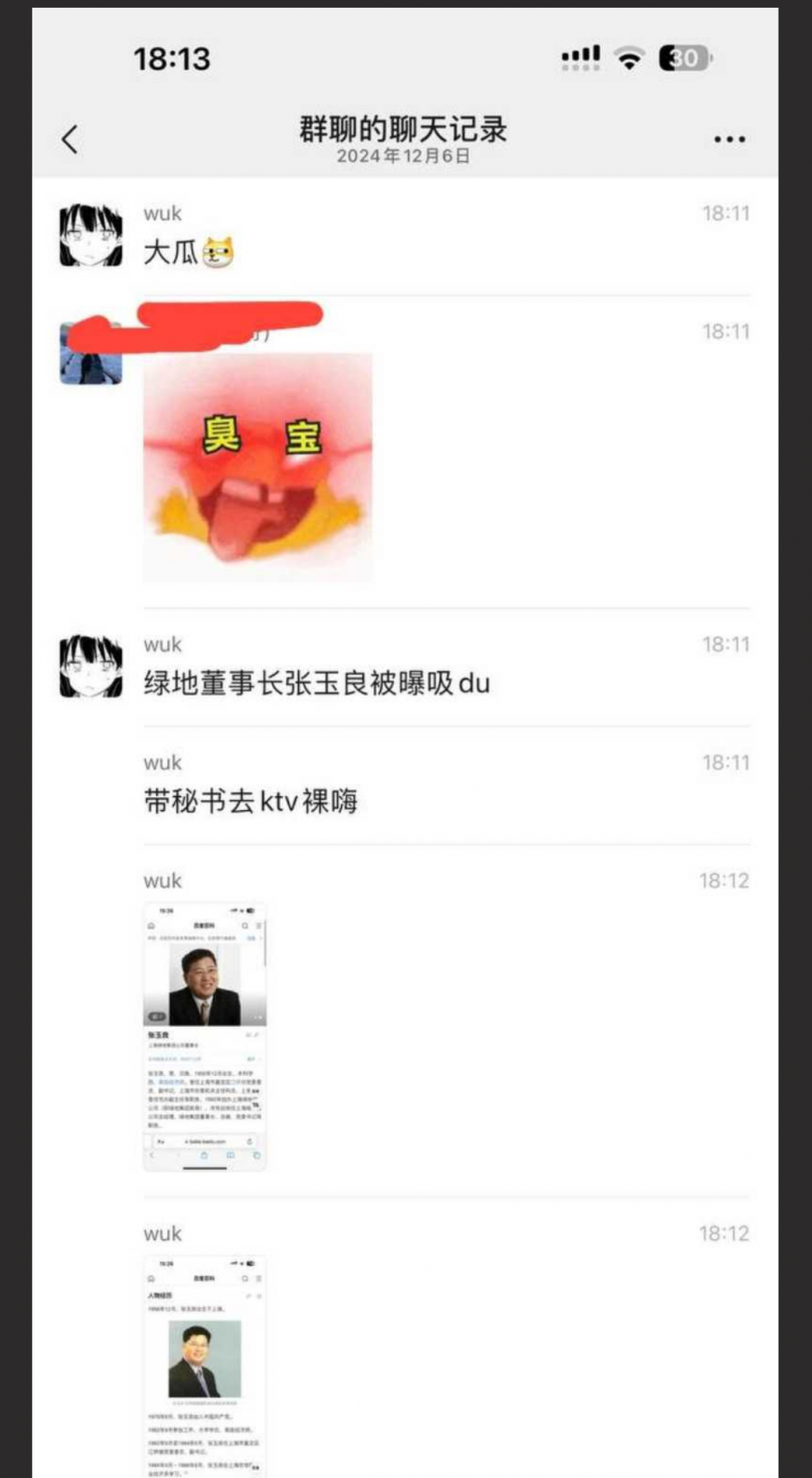Click the sender name wuk above 带秘书去ktv裸嗨
The height and width of the screenshot is (1478, 812).
click(x=161, y=762)
